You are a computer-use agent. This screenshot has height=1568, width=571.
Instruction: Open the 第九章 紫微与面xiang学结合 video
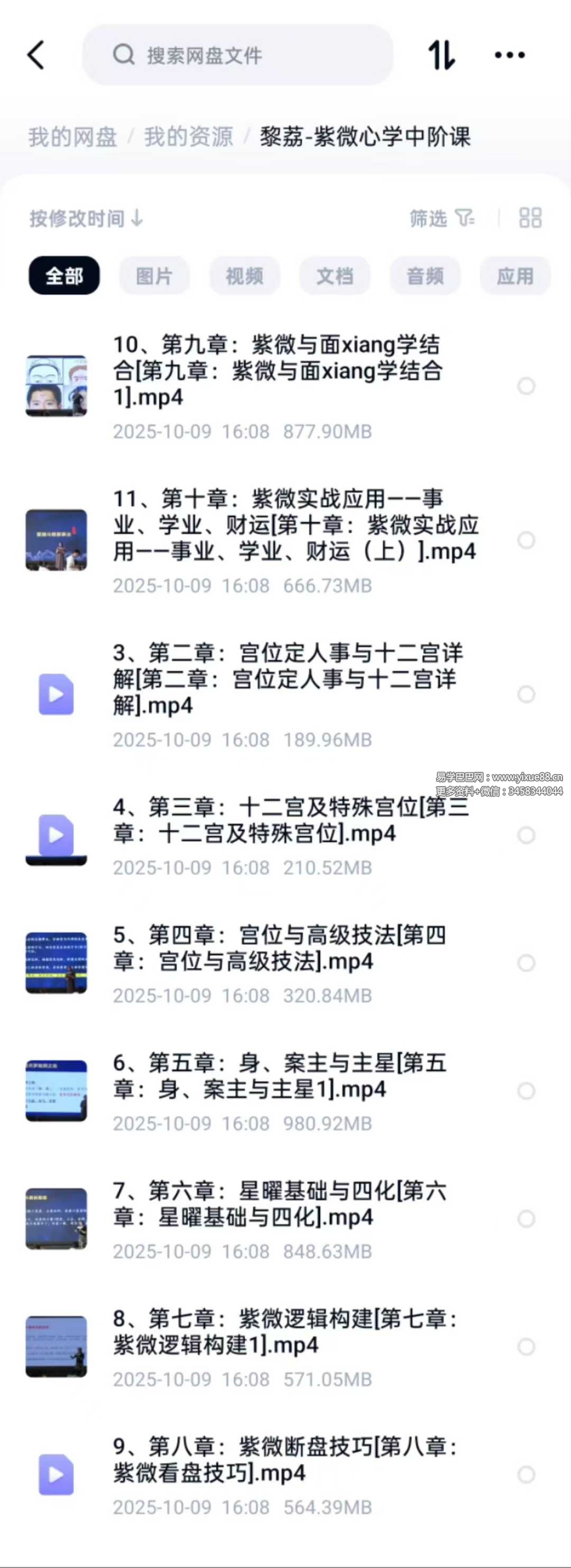click(277, 371)
